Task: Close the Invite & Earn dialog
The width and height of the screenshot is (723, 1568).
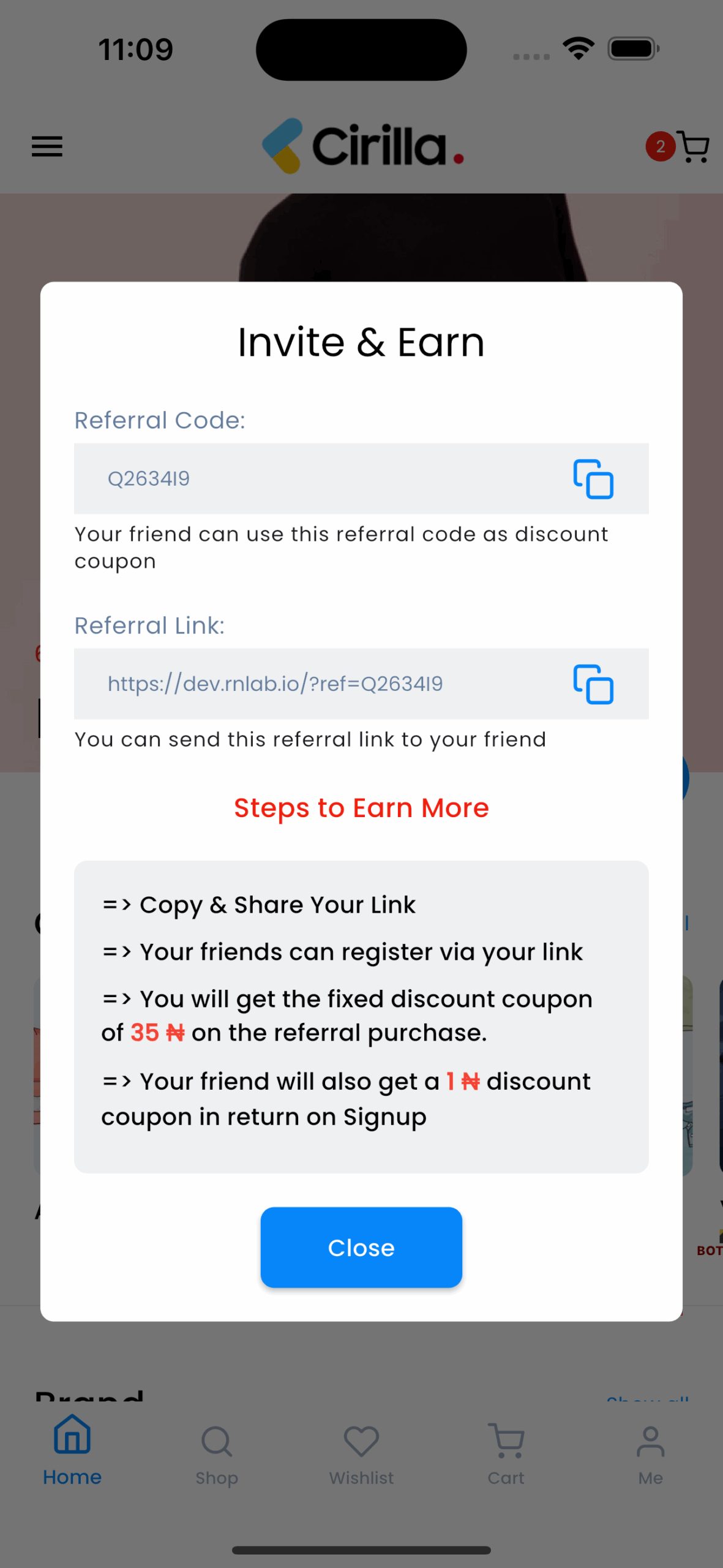Action: coord(361,1248)
